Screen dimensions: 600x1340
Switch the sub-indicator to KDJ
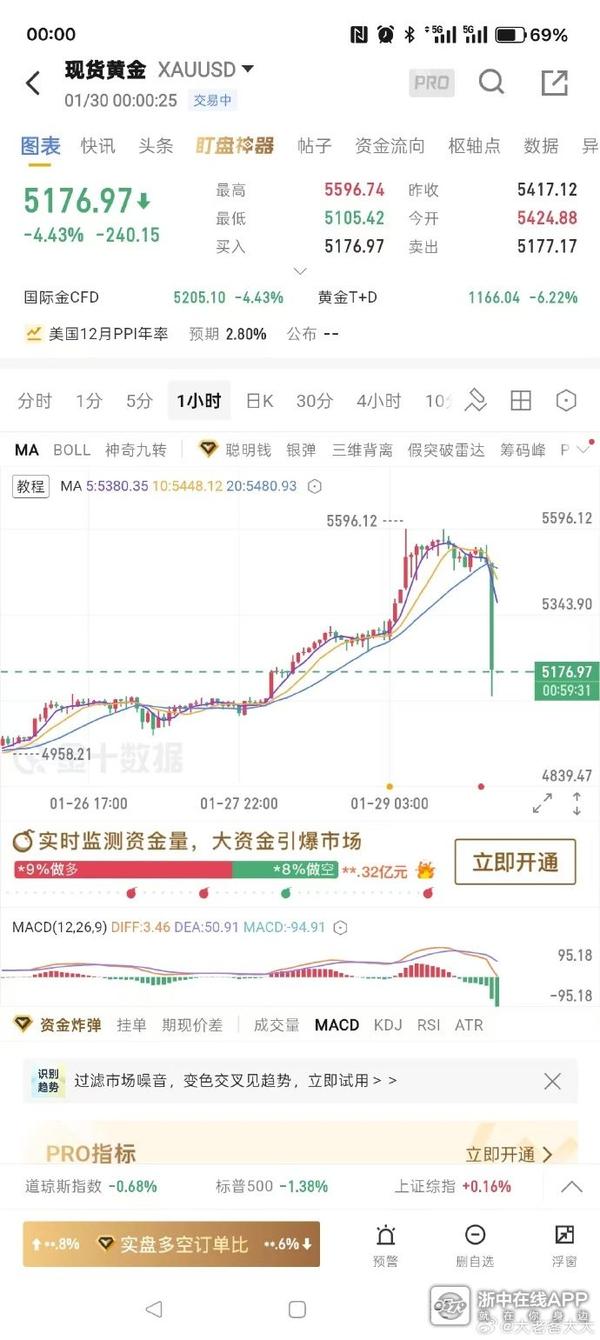click(388, 1025)
